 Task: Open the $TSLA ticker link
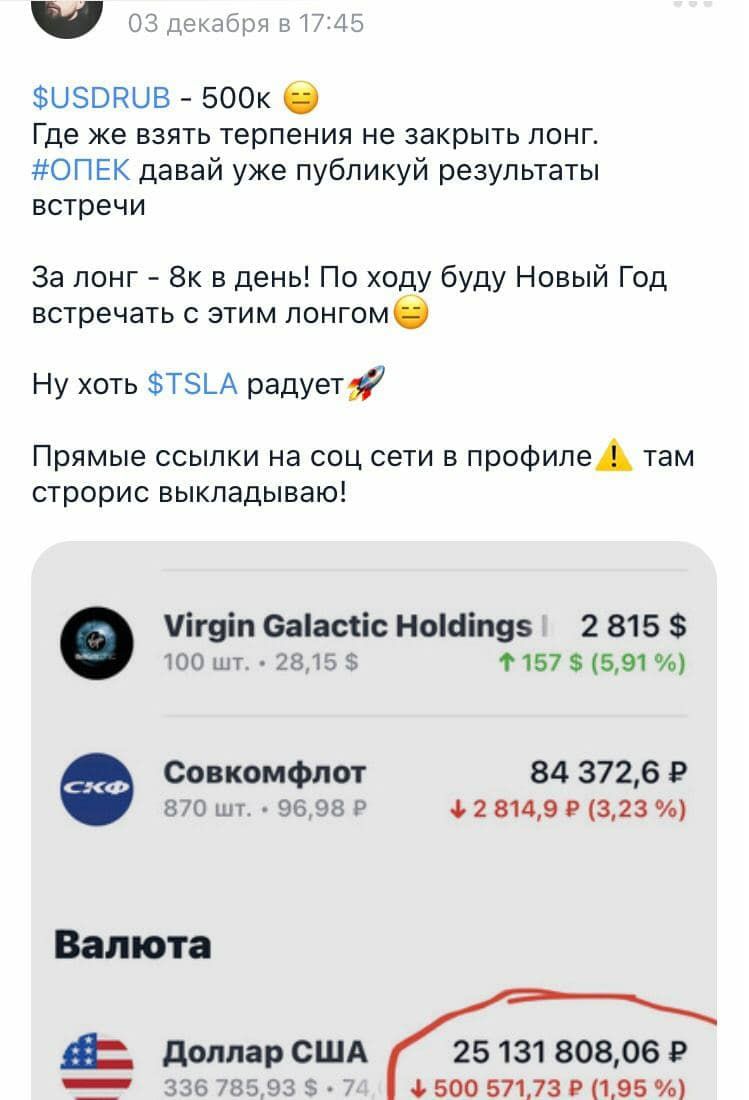click(192, 383)
